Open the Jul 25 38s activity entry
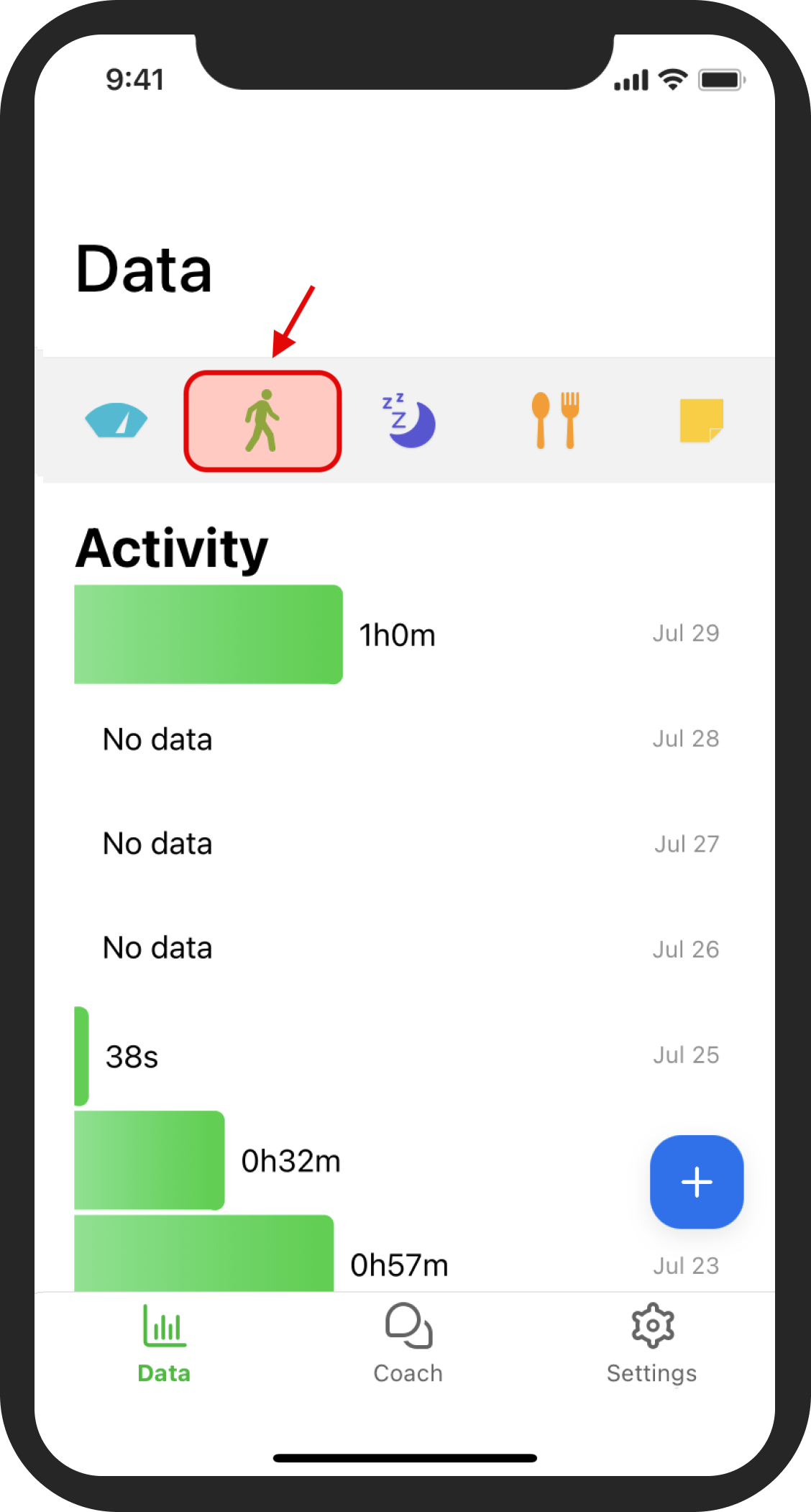 (x=405, y=1056)
